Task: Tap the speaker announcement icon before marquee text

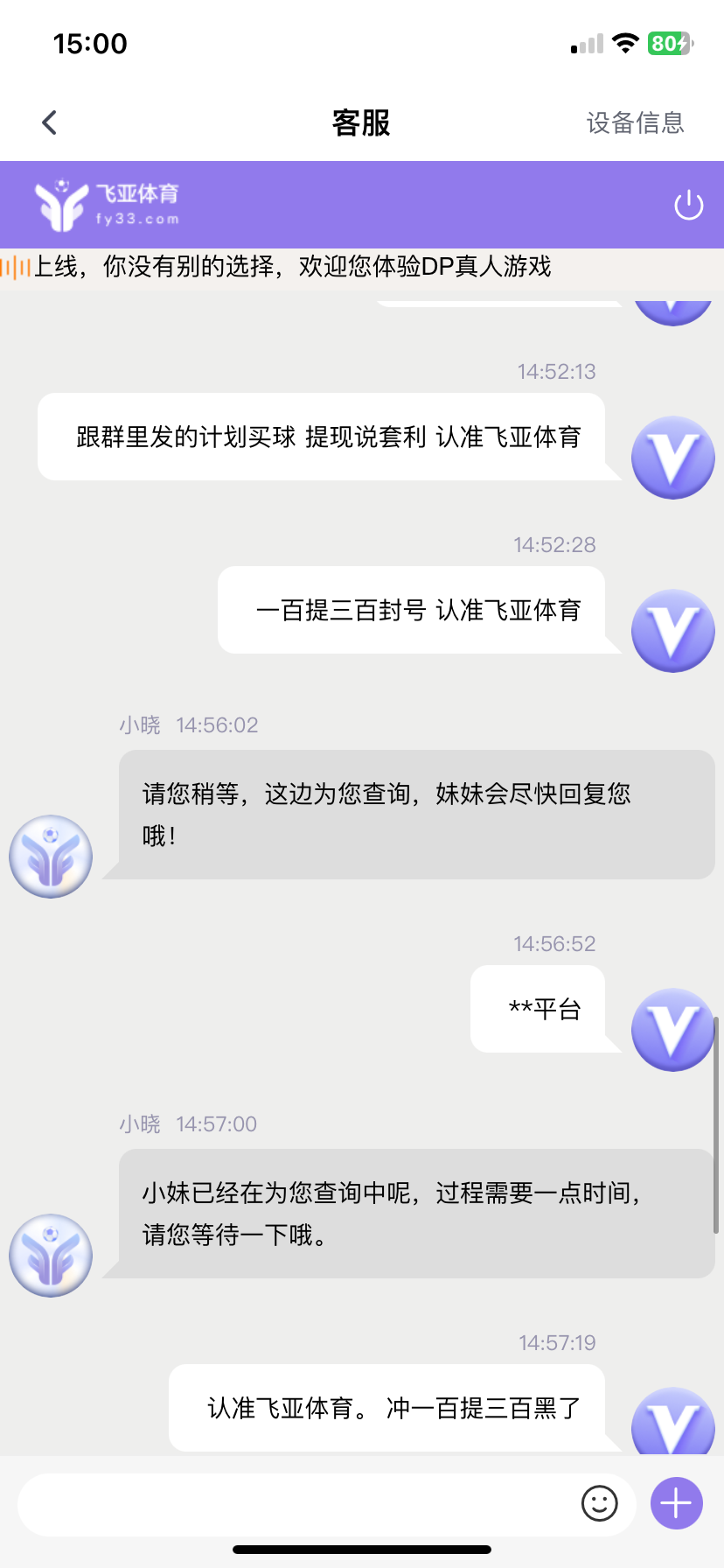Action: (16, 265)
